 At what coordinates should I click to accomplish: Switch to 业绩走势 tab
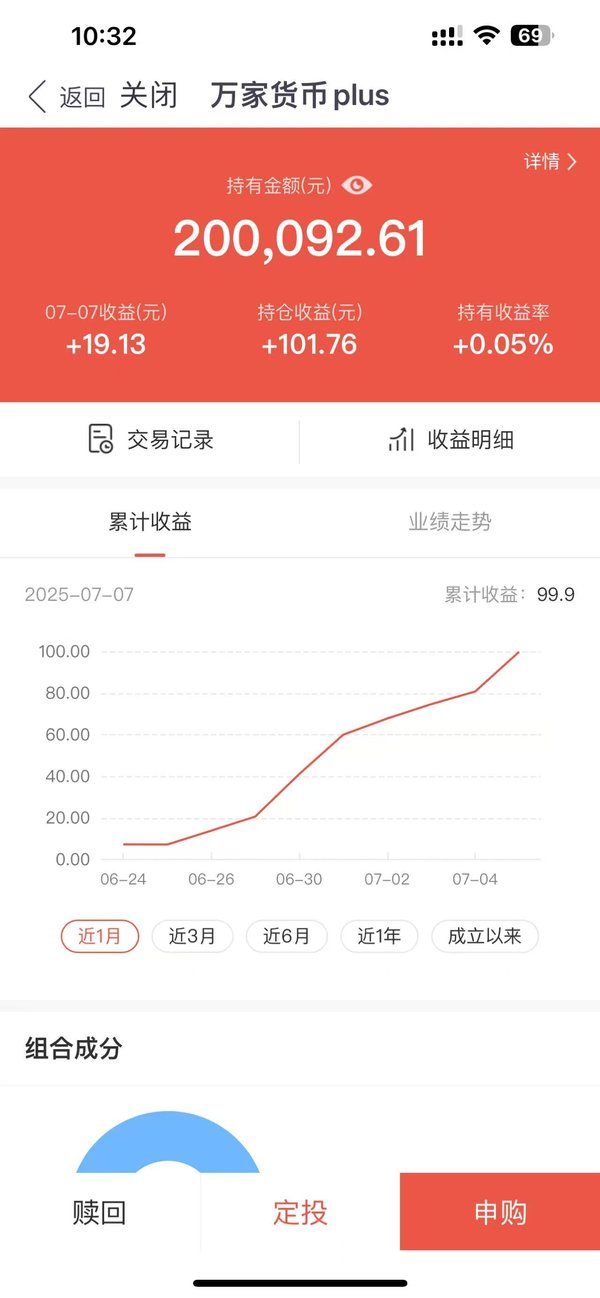[x=450, y=521]
